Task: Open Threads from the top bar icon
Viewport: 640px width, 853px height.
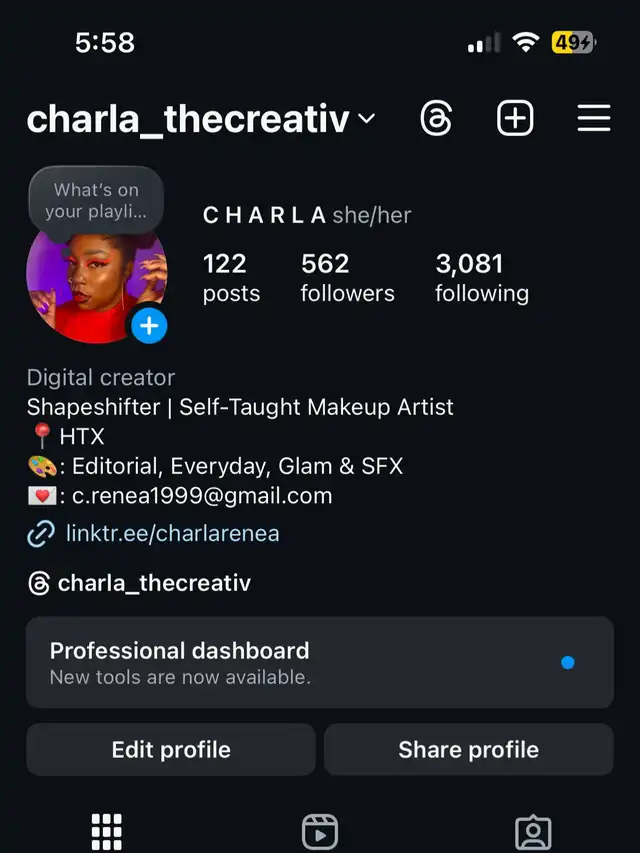Action: [x=436, y=119]
